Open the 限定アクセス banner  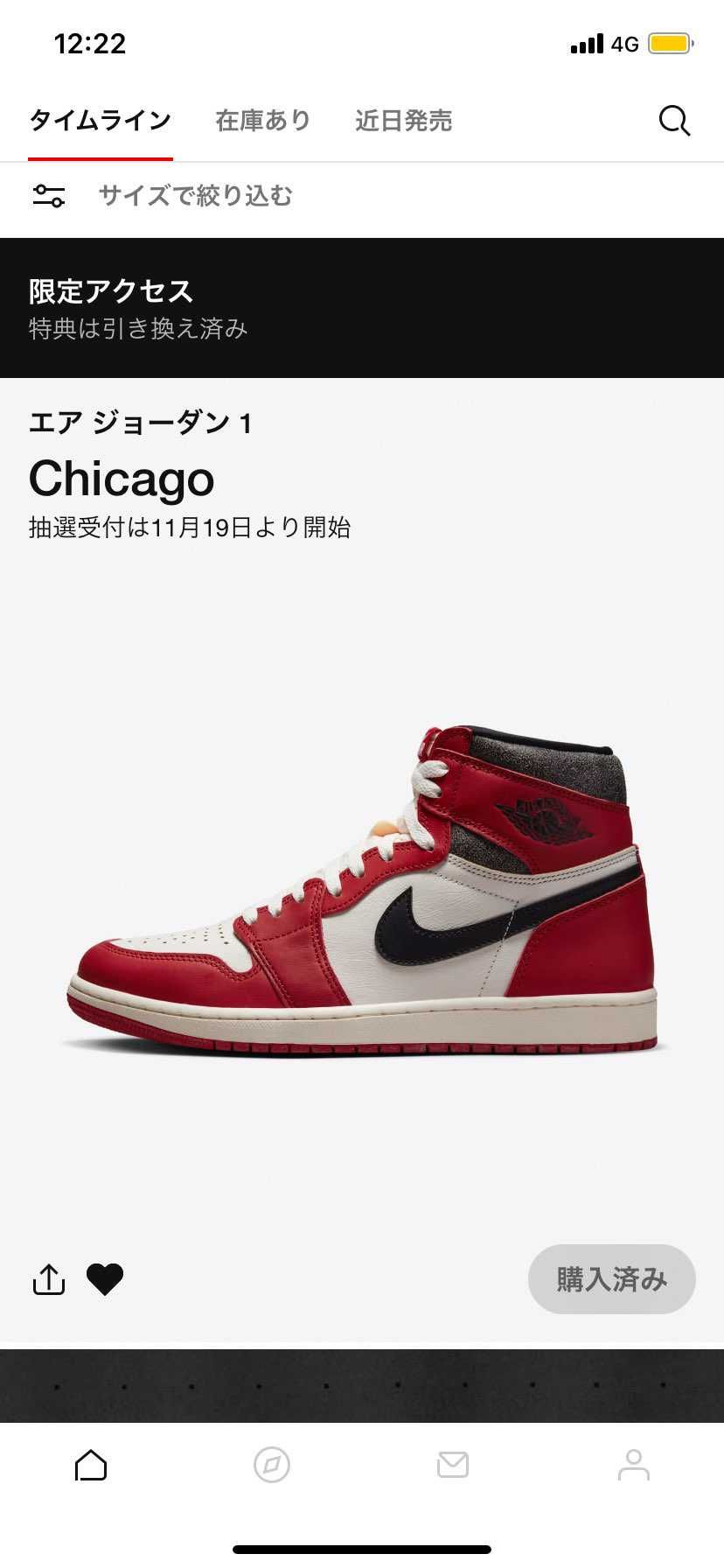(362, 308)
